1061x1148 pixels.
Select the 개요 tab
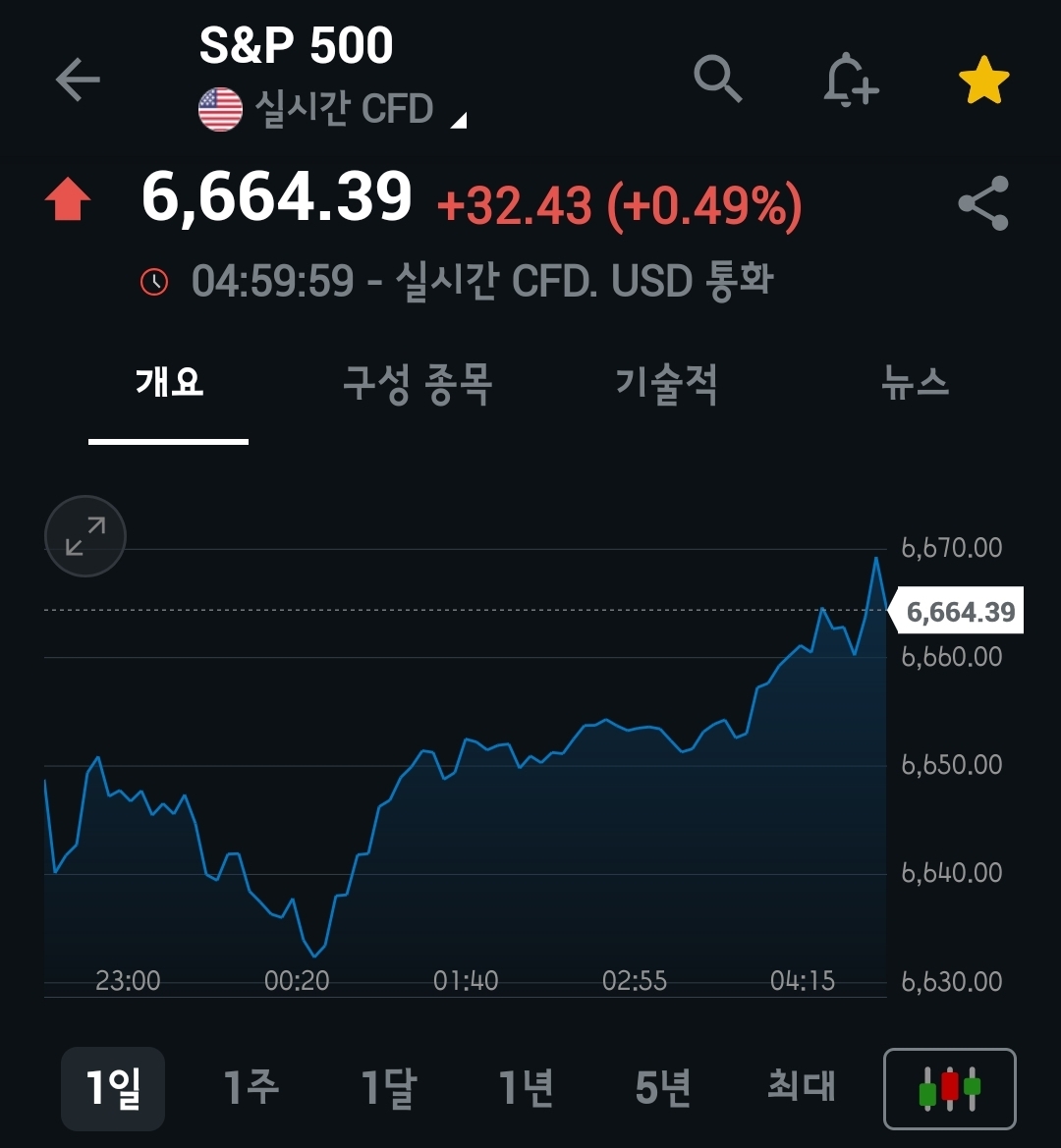click(x=169, y=384)
